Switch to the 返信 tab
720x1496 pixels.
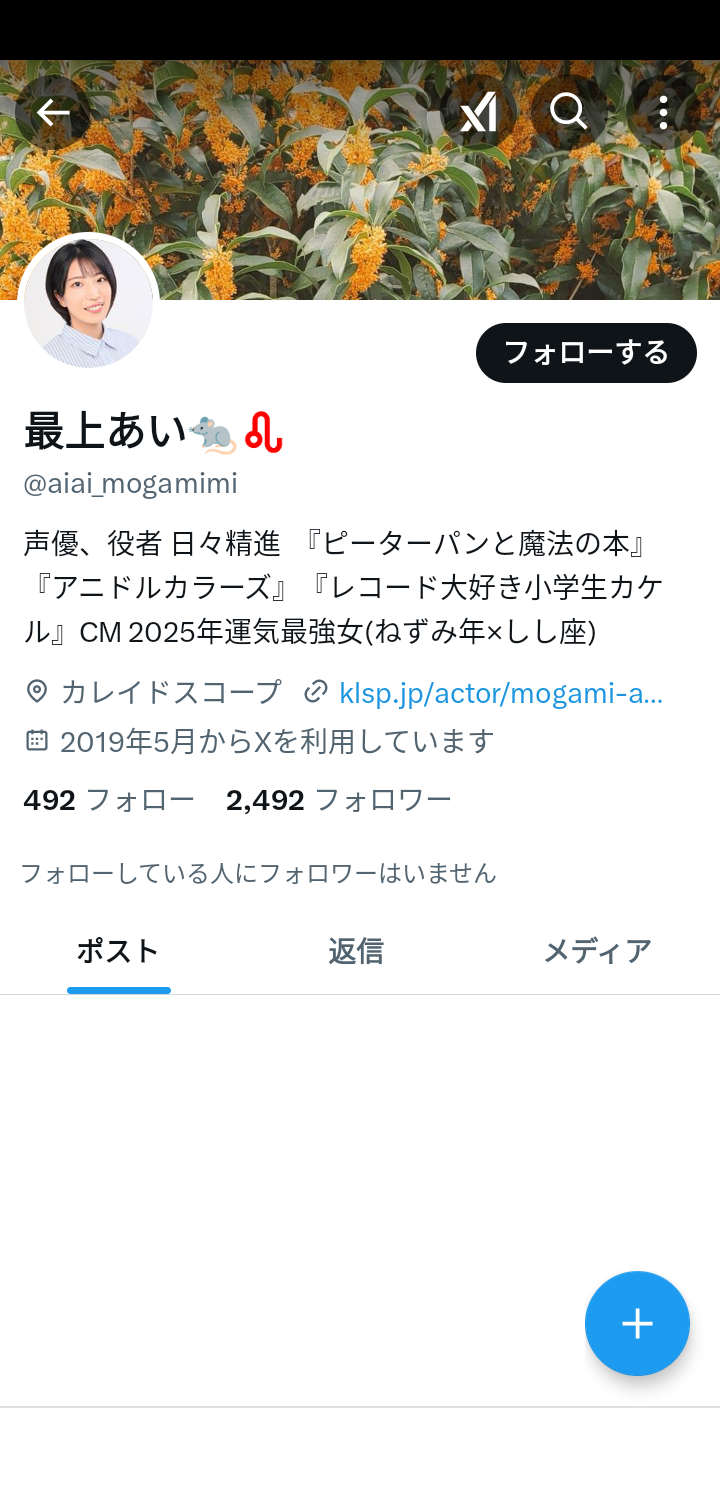[356, 951]
